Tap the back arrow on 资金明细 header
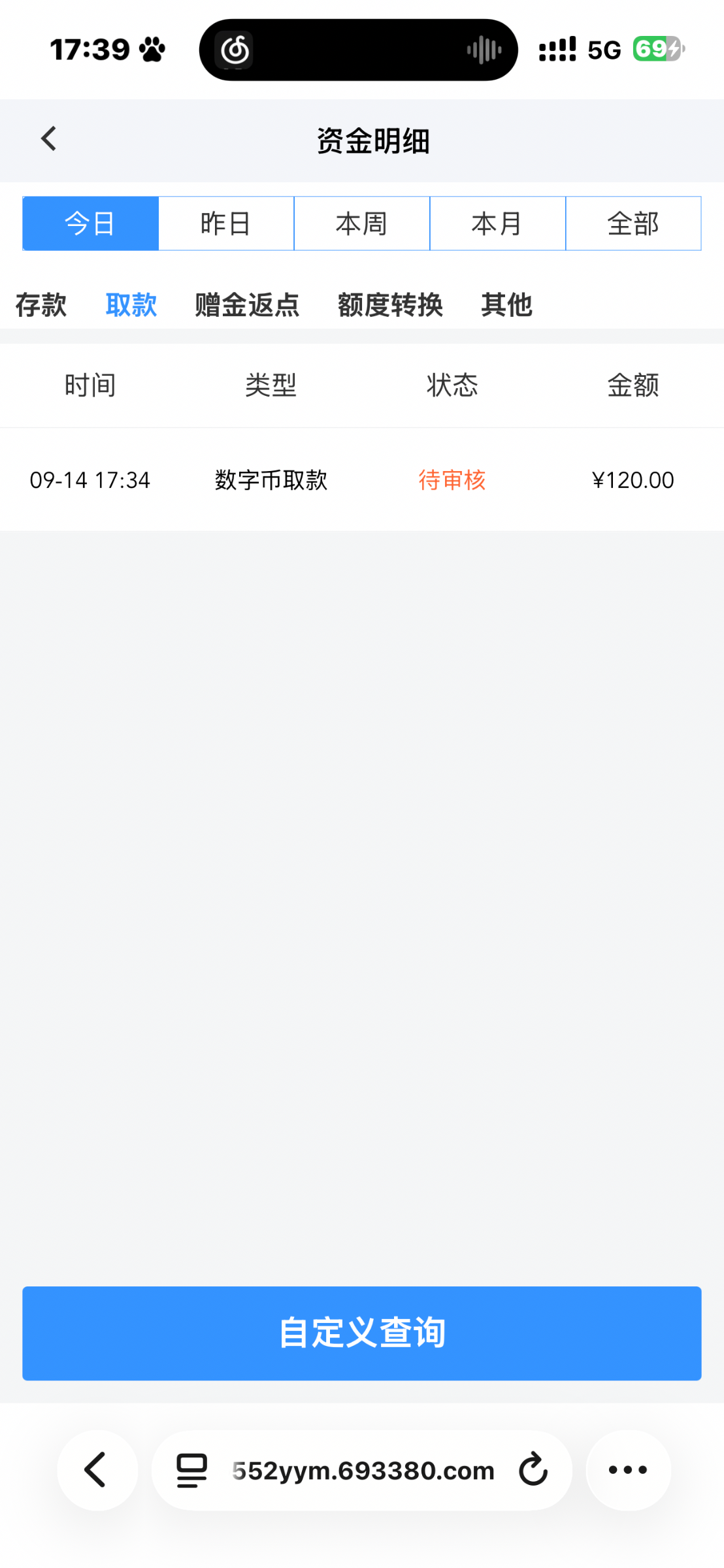Image resolution: width=724 pixels, height=1568 pixels. 48,139
